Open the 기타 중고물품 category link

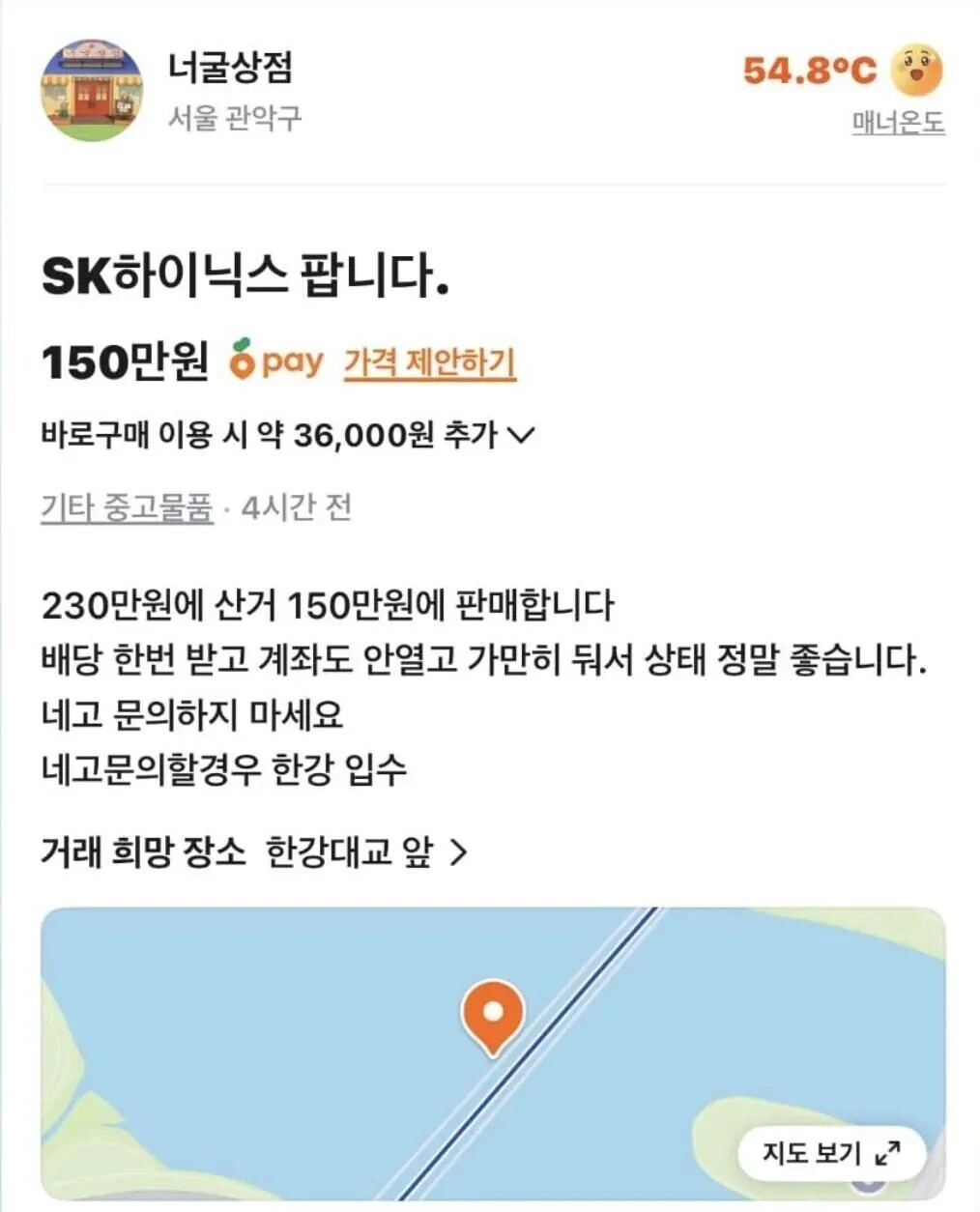[x=127, y=507]
